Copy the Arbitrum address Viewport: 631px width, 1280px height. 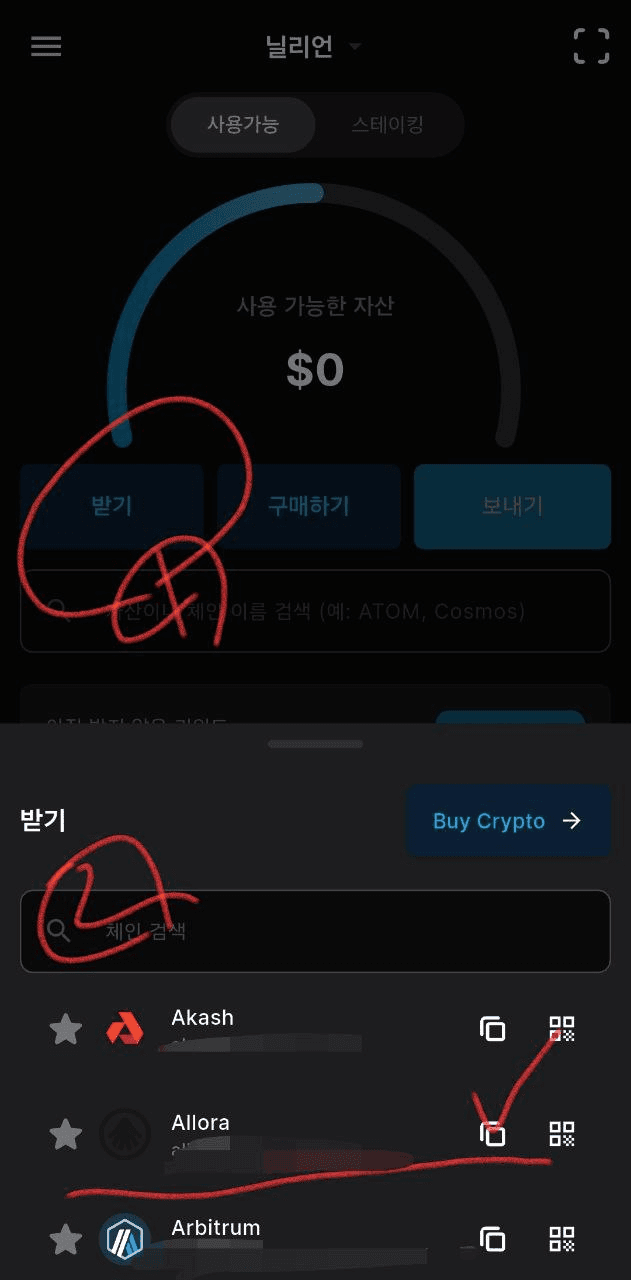(x=493, y=1240)
